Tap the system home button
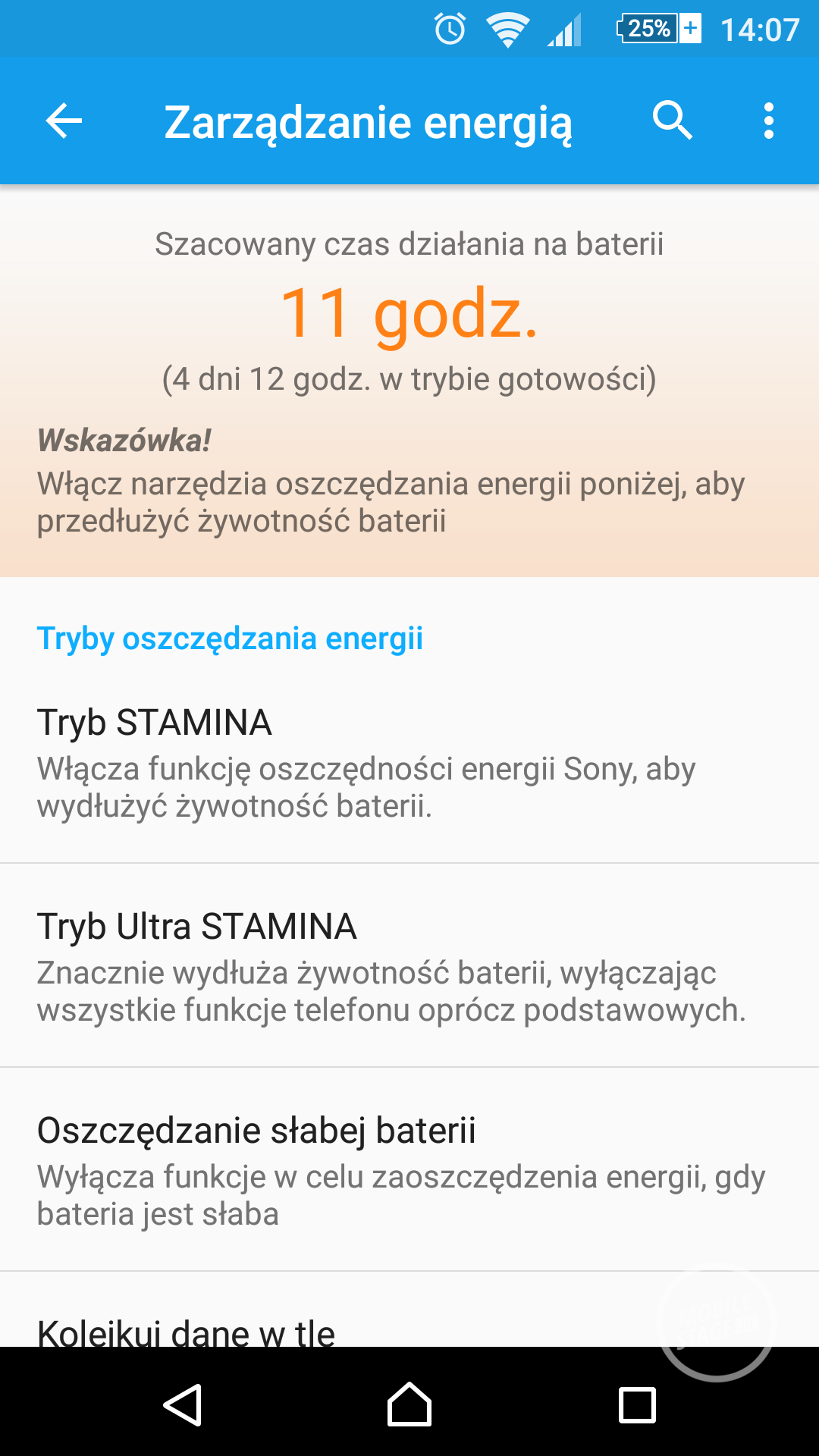This screenshot has width=819, height=1456. coord(409,1404)
